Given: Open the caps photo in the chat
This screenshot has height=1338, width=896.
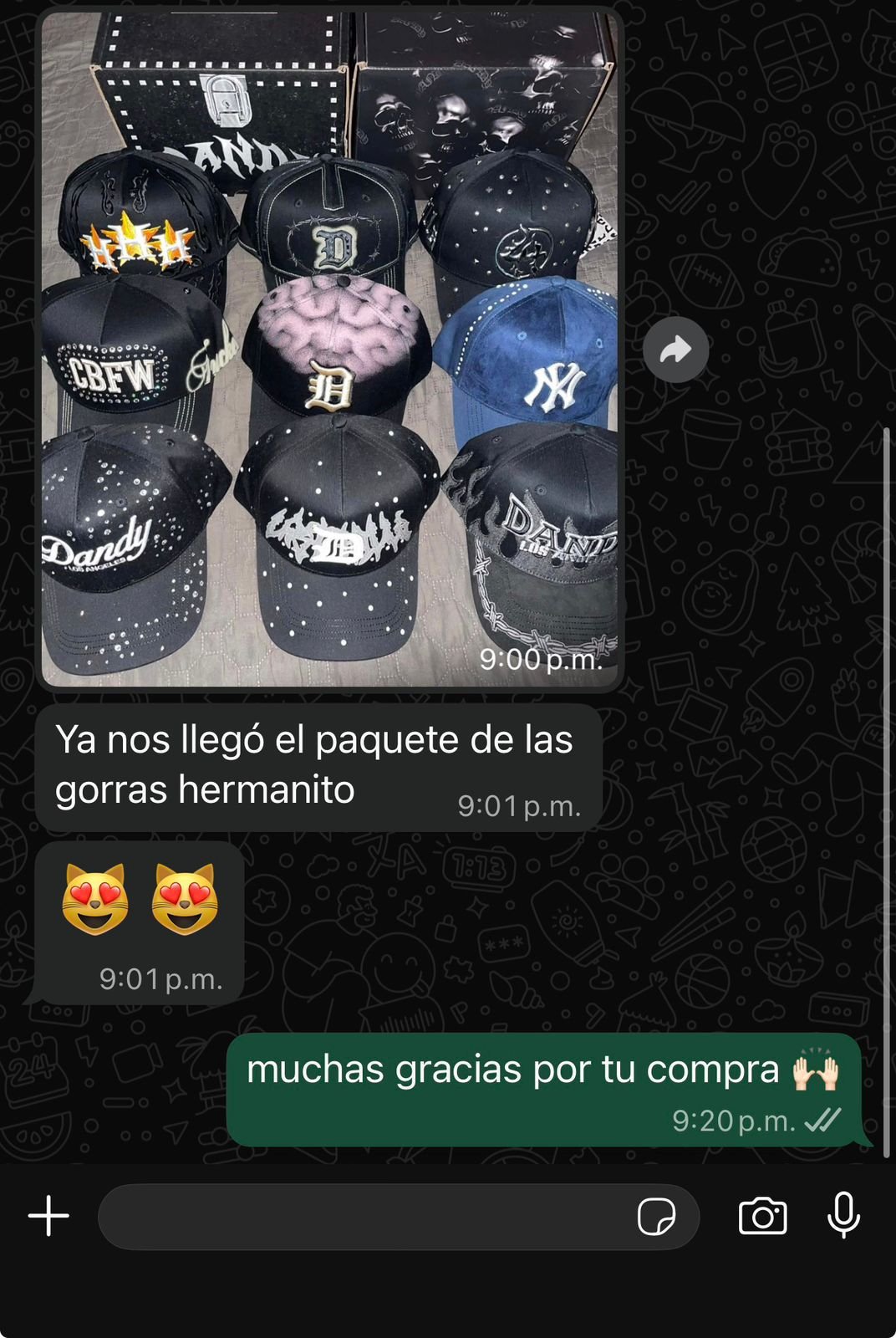Looking at the screenshot, I should click(329, 351).
